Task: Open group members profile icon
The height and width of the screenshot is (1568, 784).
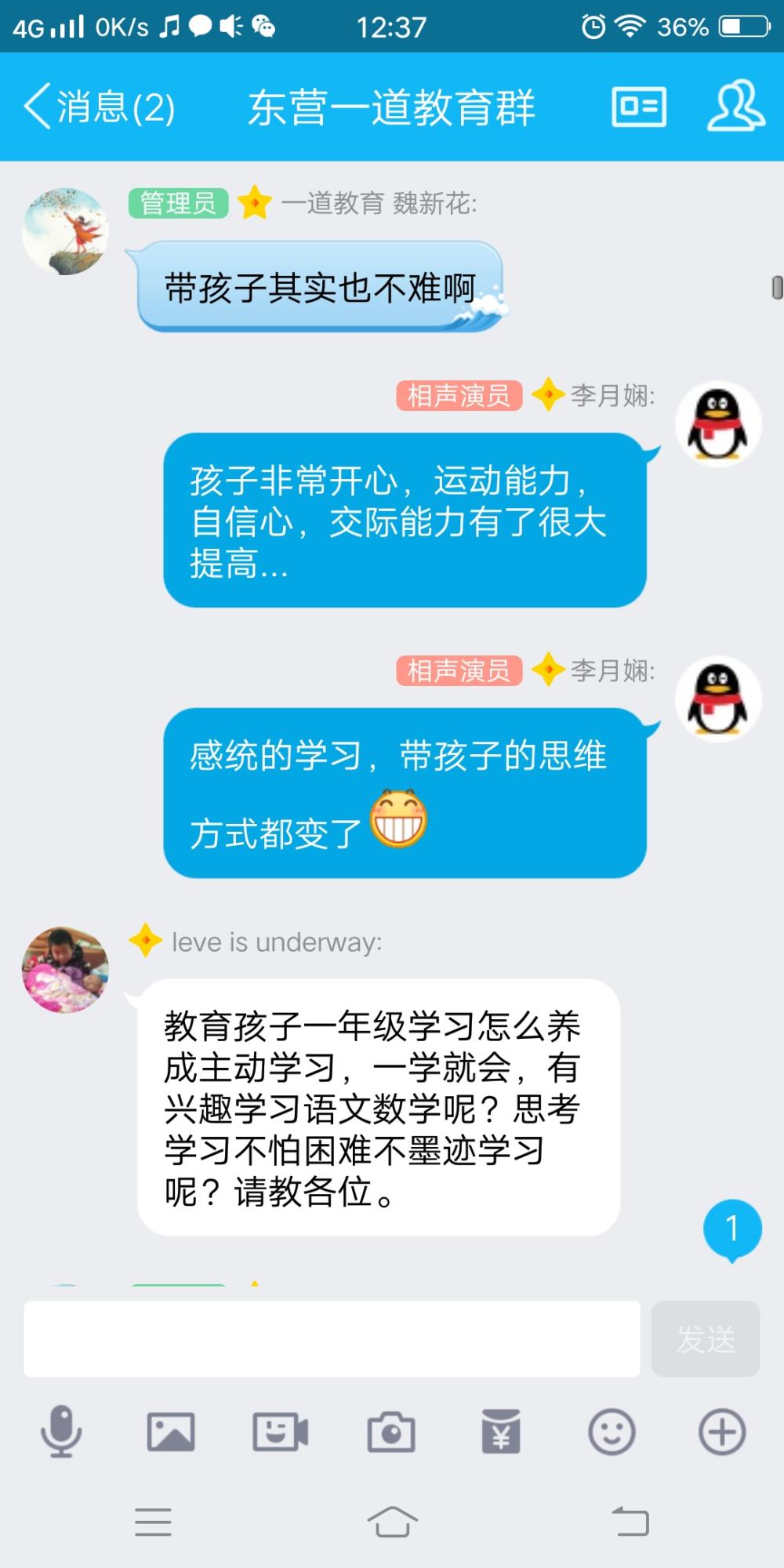Action: [x=736, y=106]
